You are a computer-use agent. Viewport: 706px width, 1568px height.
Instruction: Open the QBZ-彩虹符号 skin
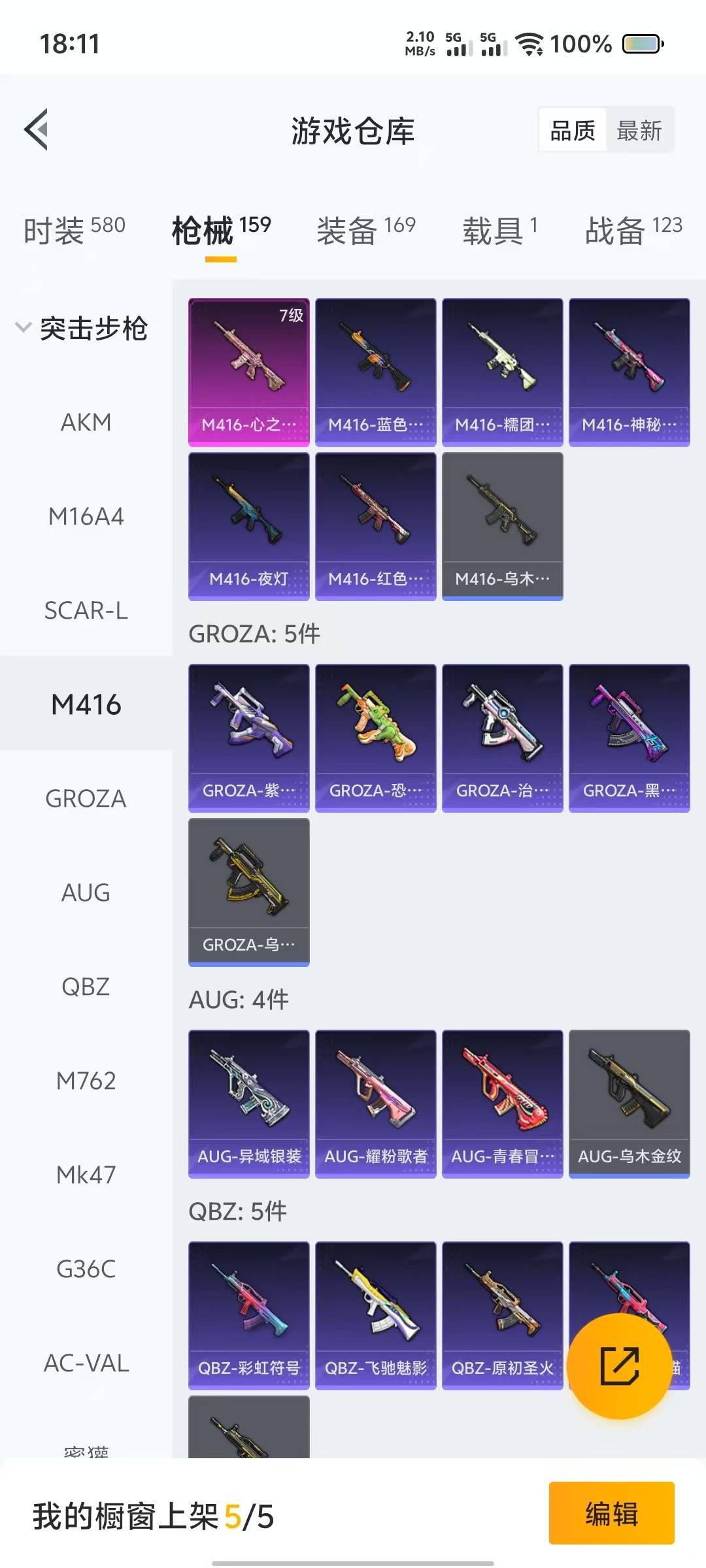pyautogui.click(x=248, y=1315)
